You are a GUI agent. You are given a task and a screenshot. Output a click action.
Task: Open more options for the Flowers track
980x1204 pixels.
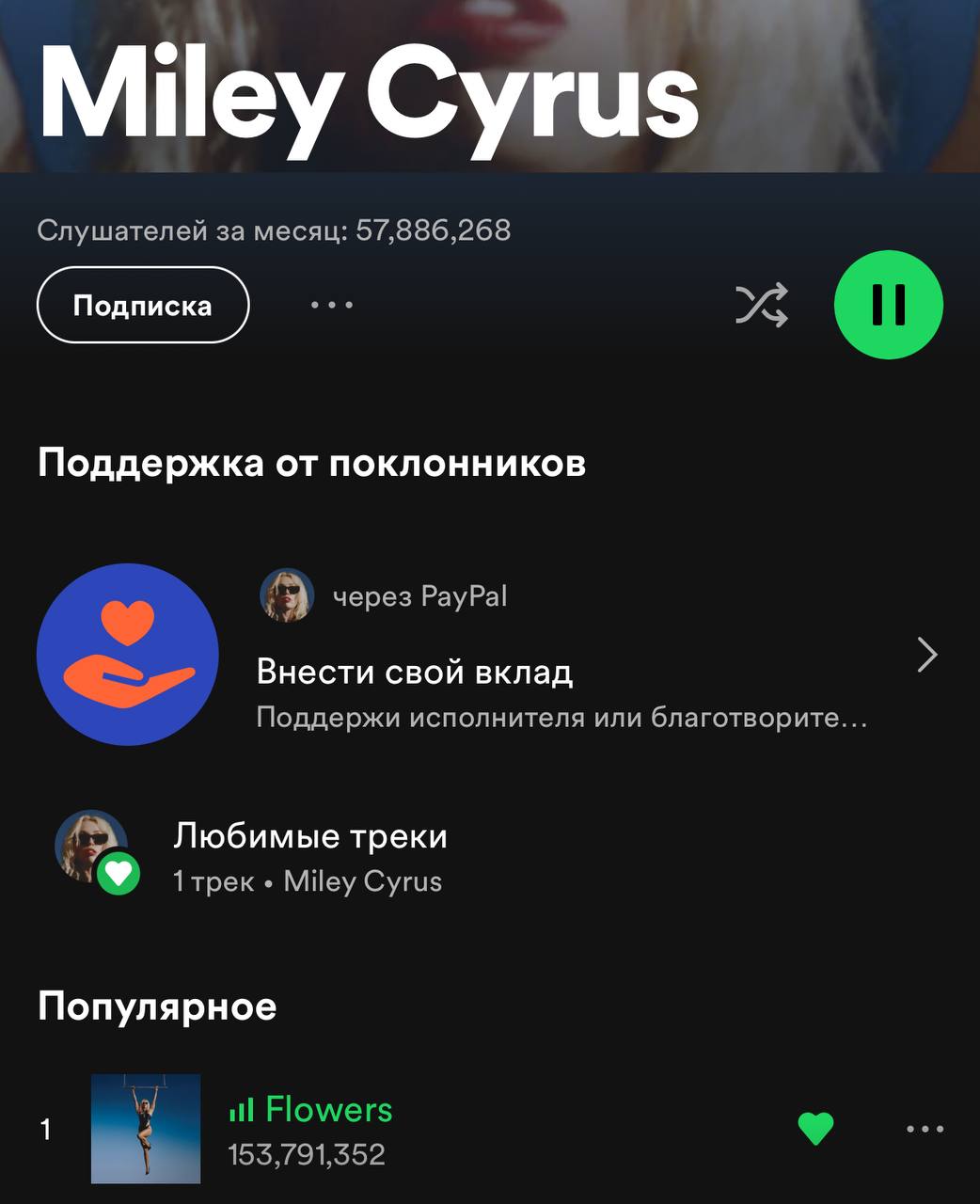tap(925, 1129)
